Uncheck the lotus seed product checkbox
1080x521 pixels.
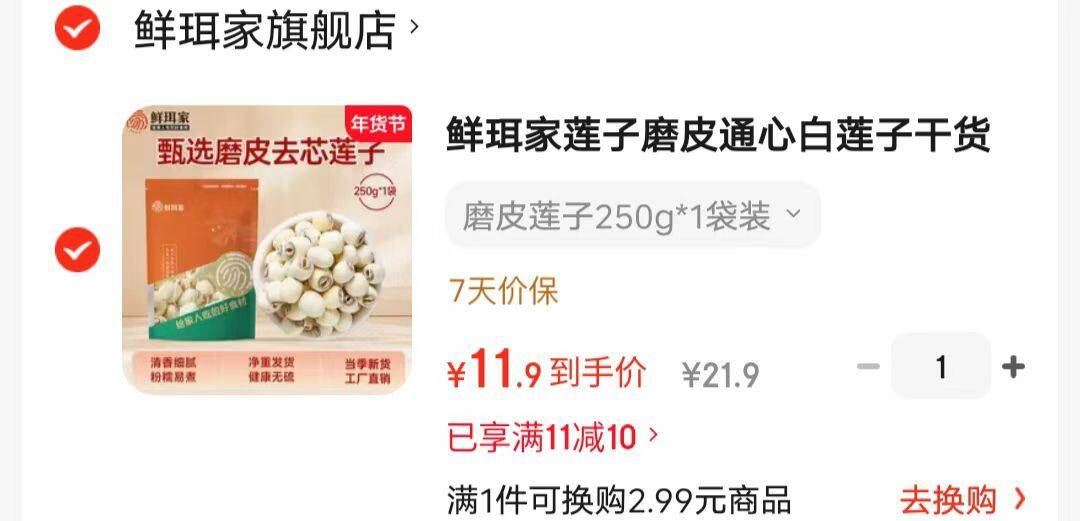point(77,249)
